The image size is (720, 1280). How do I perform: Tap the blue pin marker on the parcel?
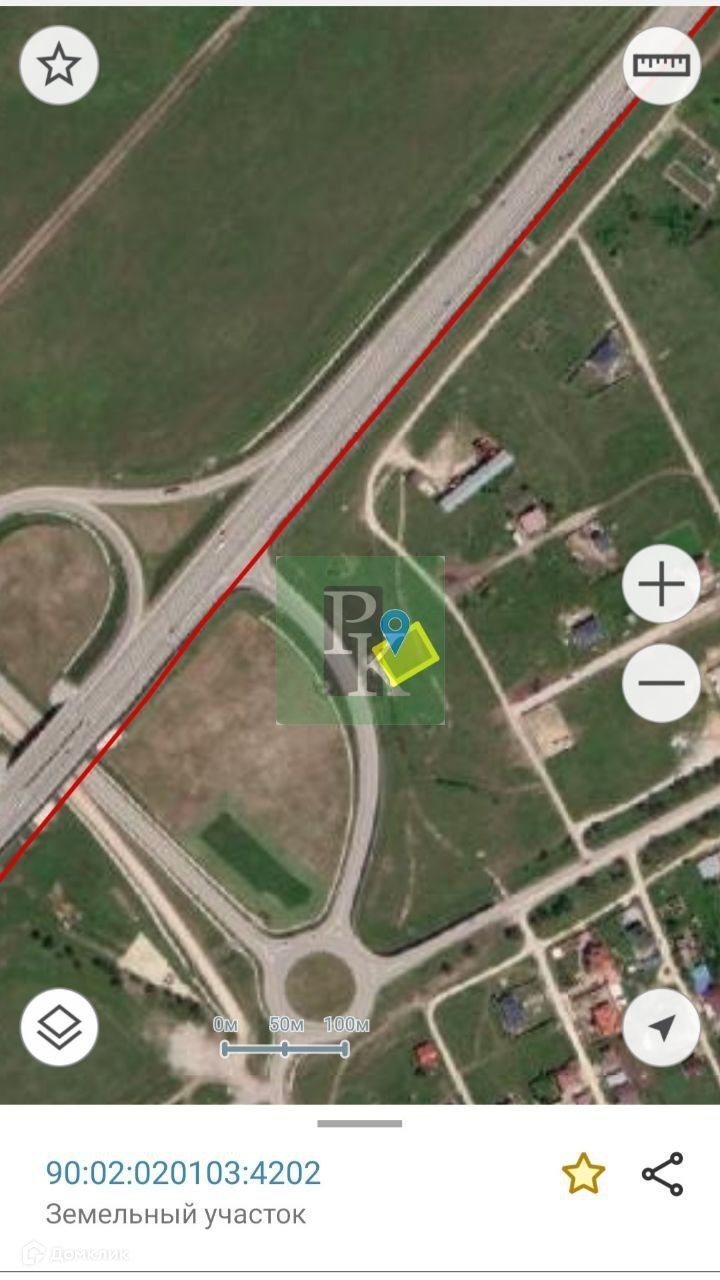click(396, 630)
